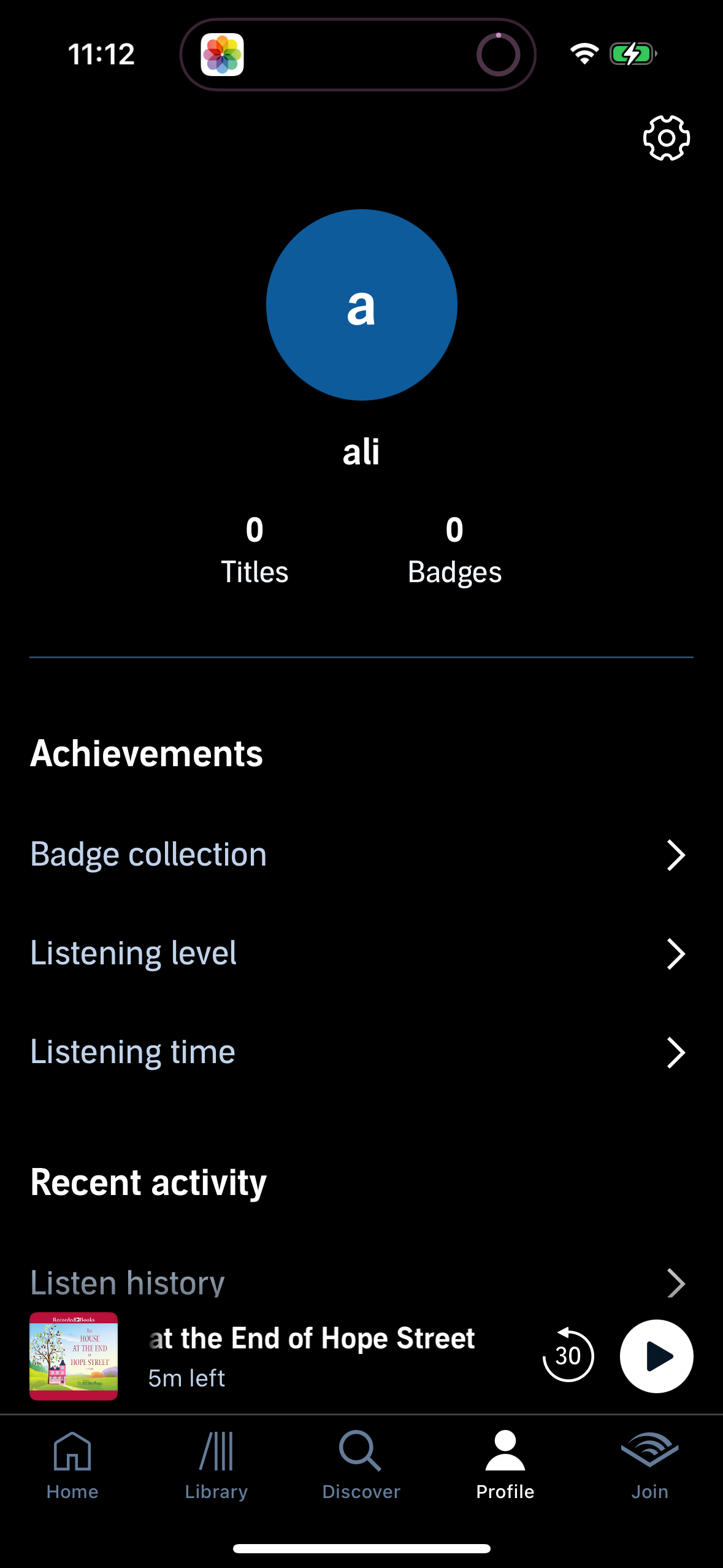Tap ali's avatar circle

tap(361, 305)
